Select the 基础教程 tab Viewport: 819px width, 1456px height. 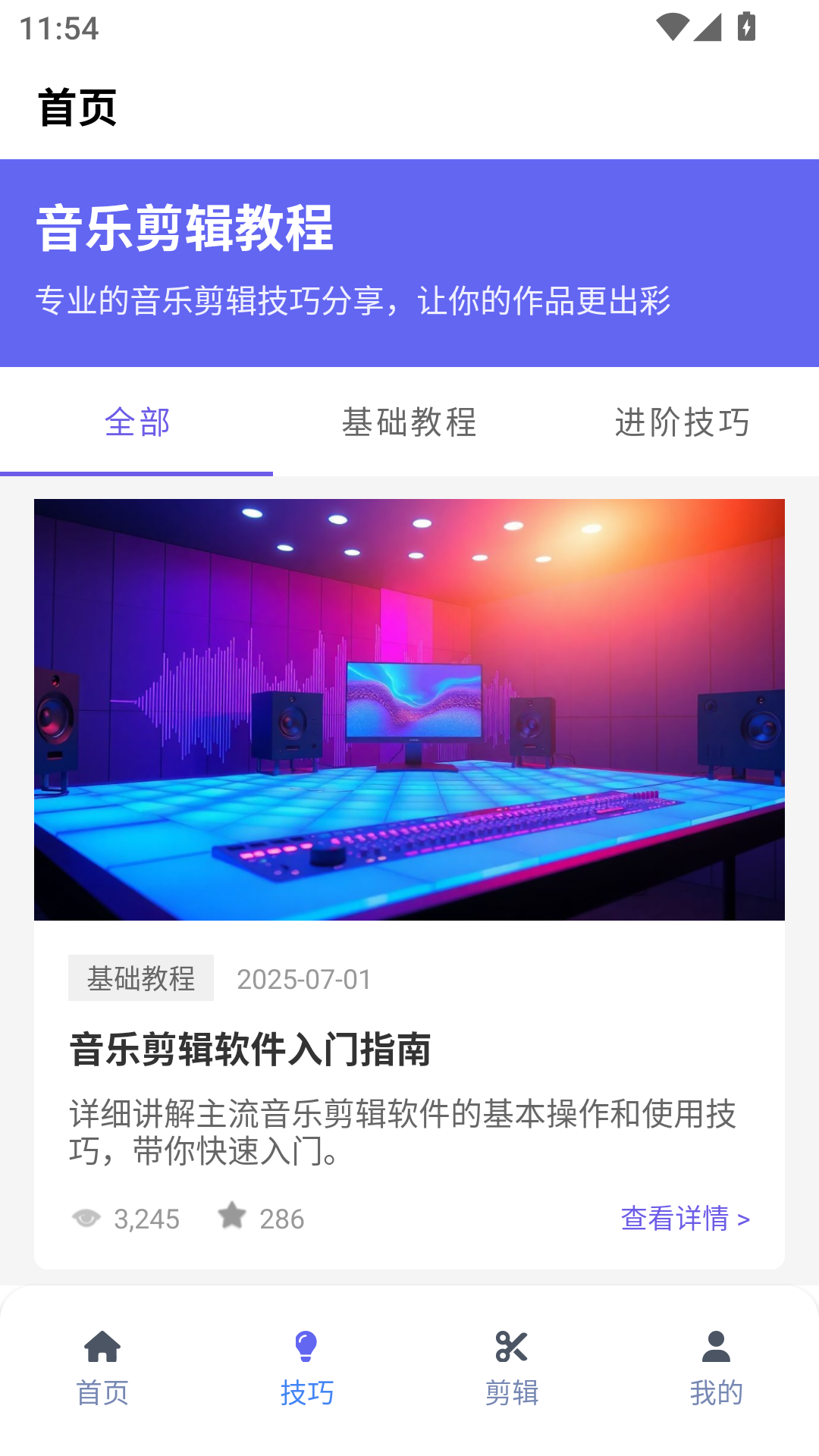pyautogui.click(x=409, y=422)
